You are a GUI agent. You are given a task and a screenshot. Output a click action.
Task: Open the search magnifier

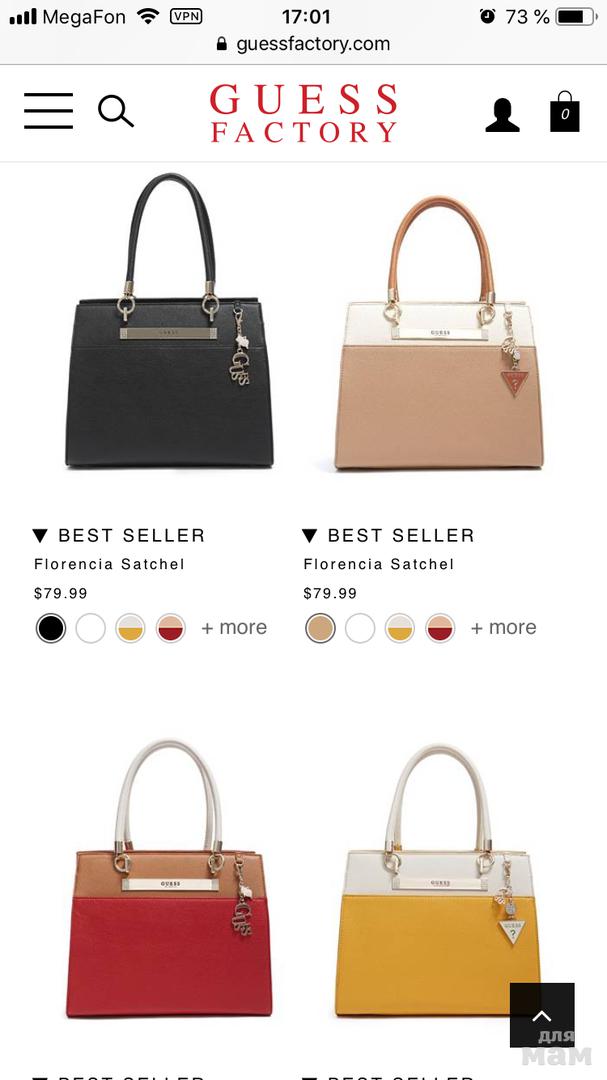115,111
